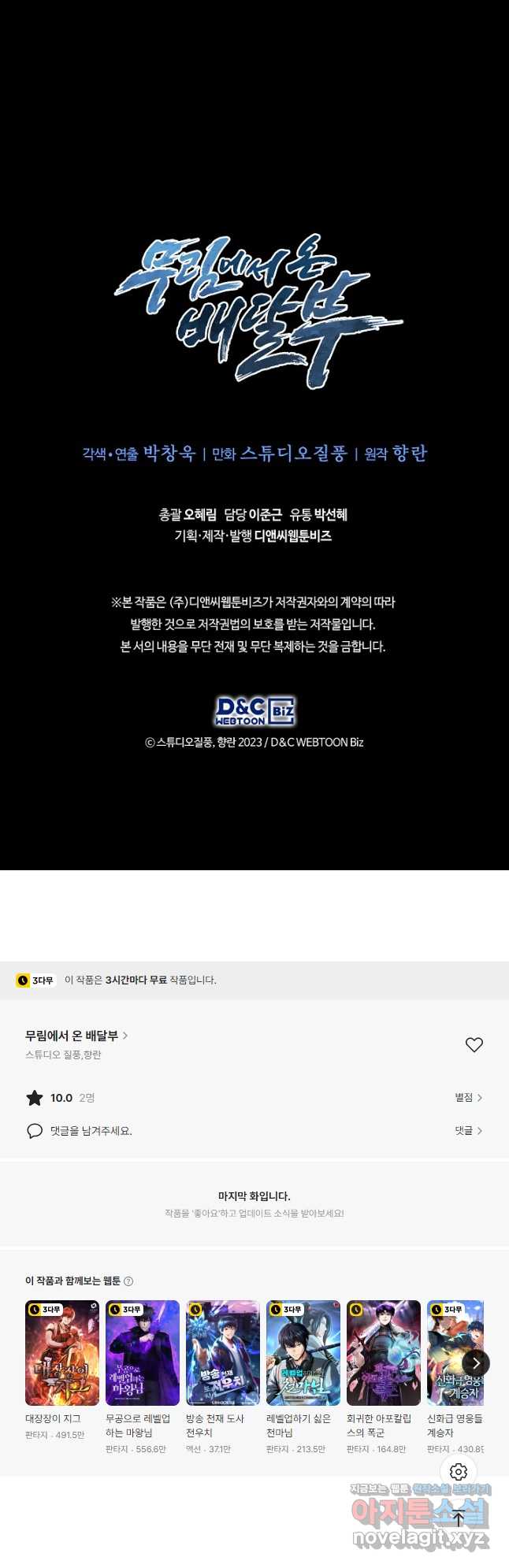Open 방송 천재 도사 전우치 webtoon
The height and width of the screenshot is (1568, 509).
coord(223,1353)
